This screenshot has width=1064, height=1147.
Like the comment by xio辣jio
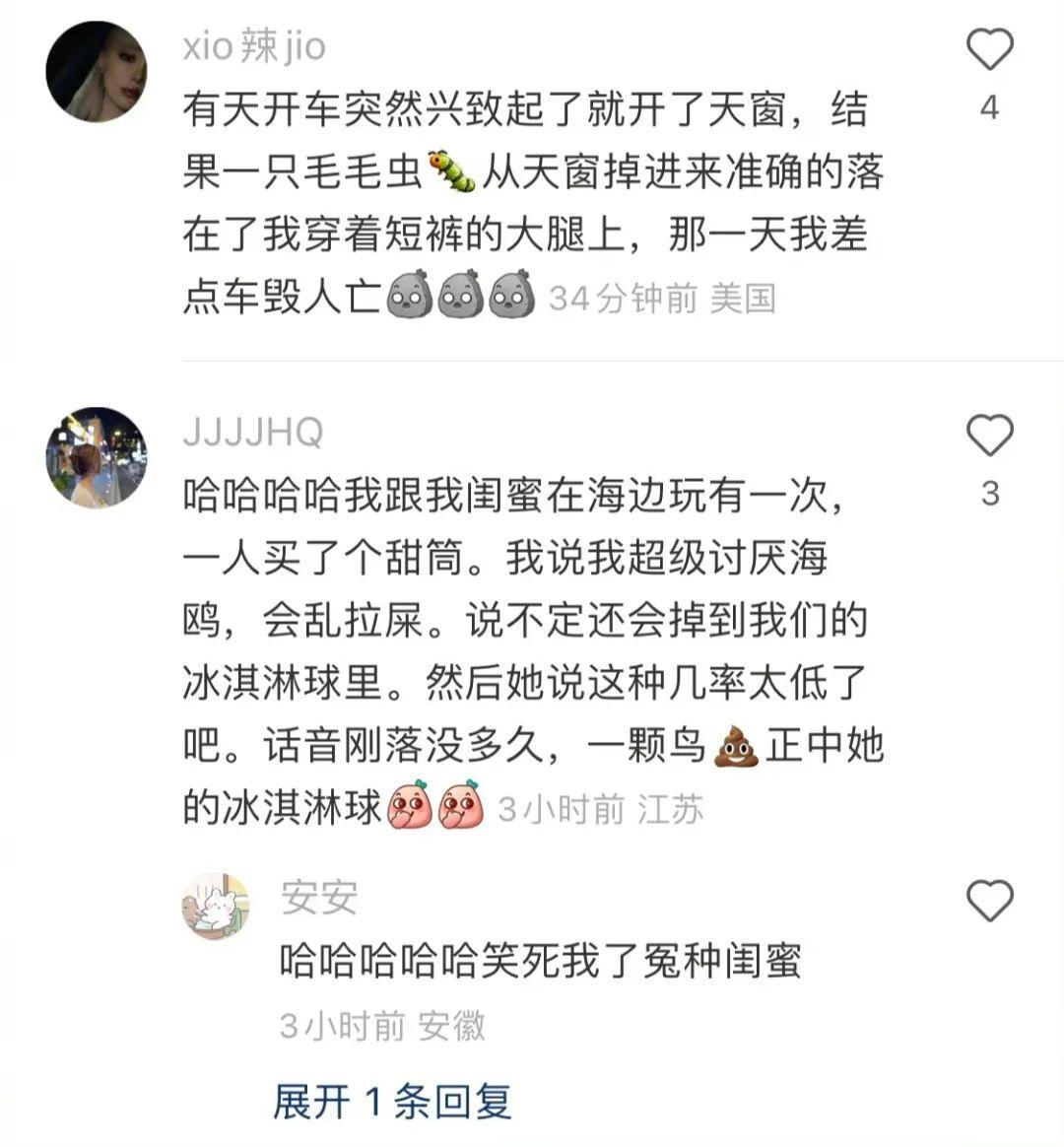point(989,49)
